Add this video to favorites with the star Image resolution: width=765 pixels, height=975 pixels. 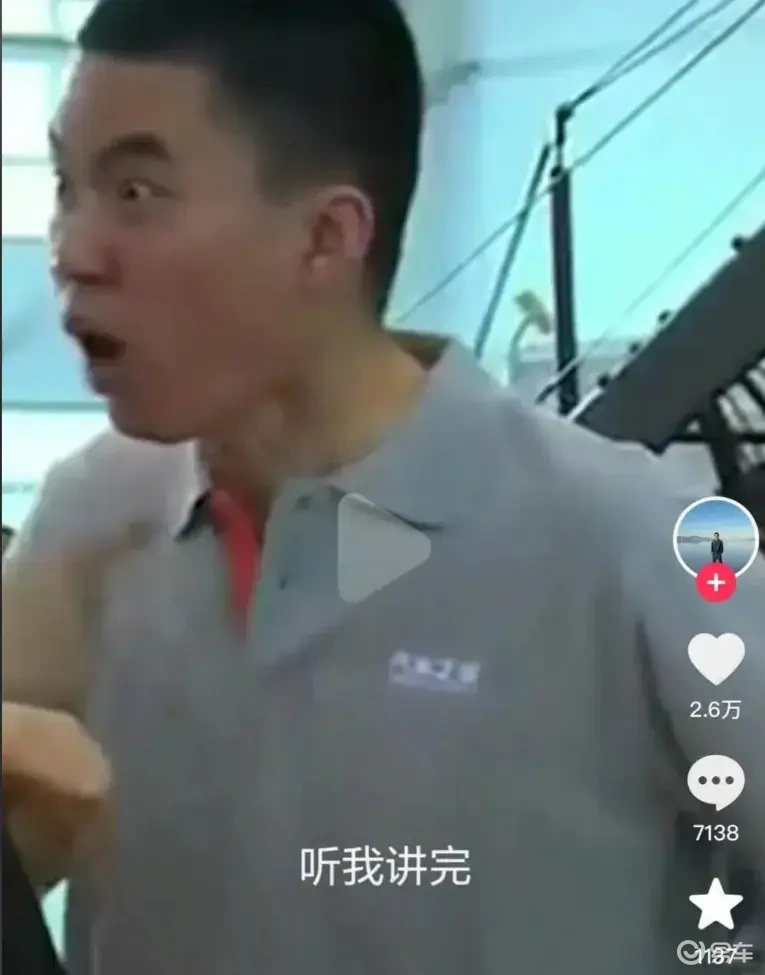pos(716,903)
